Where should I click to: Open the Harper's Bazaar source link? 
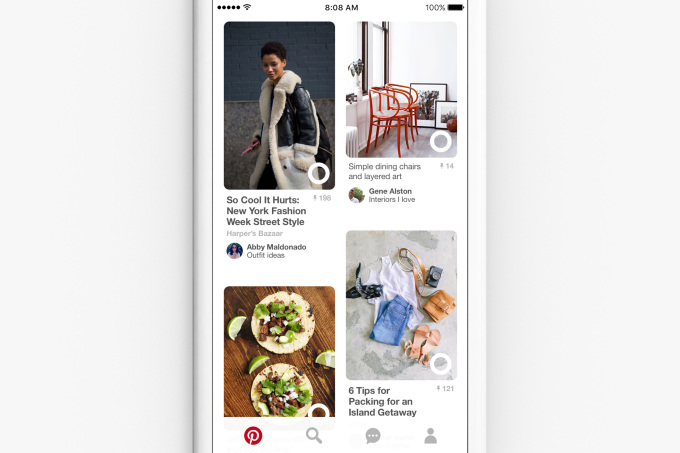[255, 233]
